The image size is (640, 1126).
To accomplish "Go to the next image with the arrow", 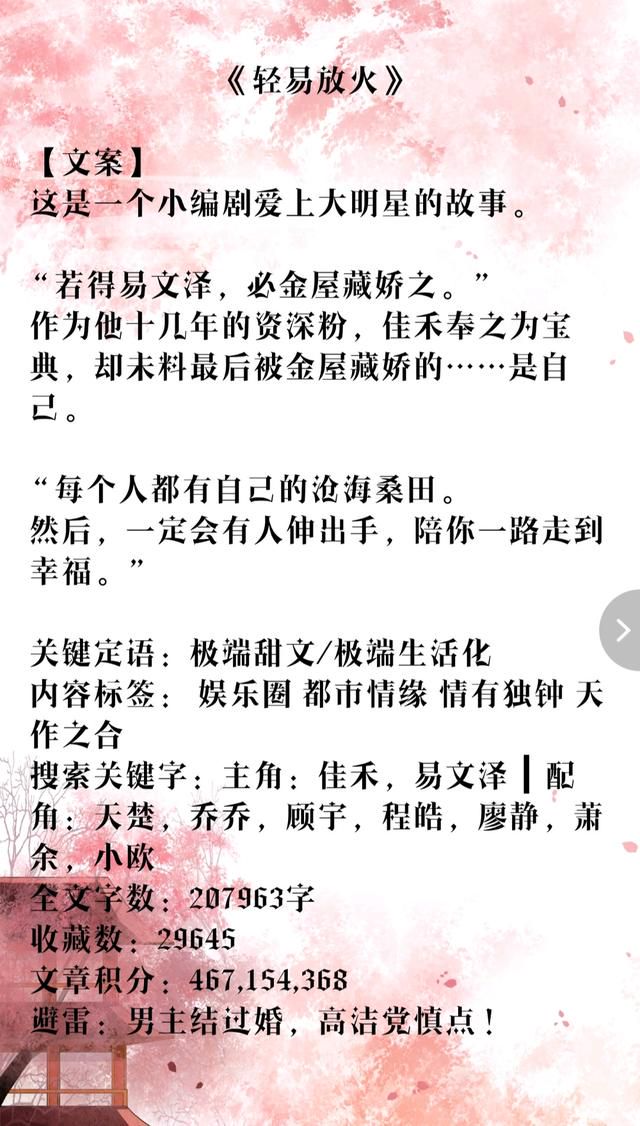I will [x=621, y=631].
